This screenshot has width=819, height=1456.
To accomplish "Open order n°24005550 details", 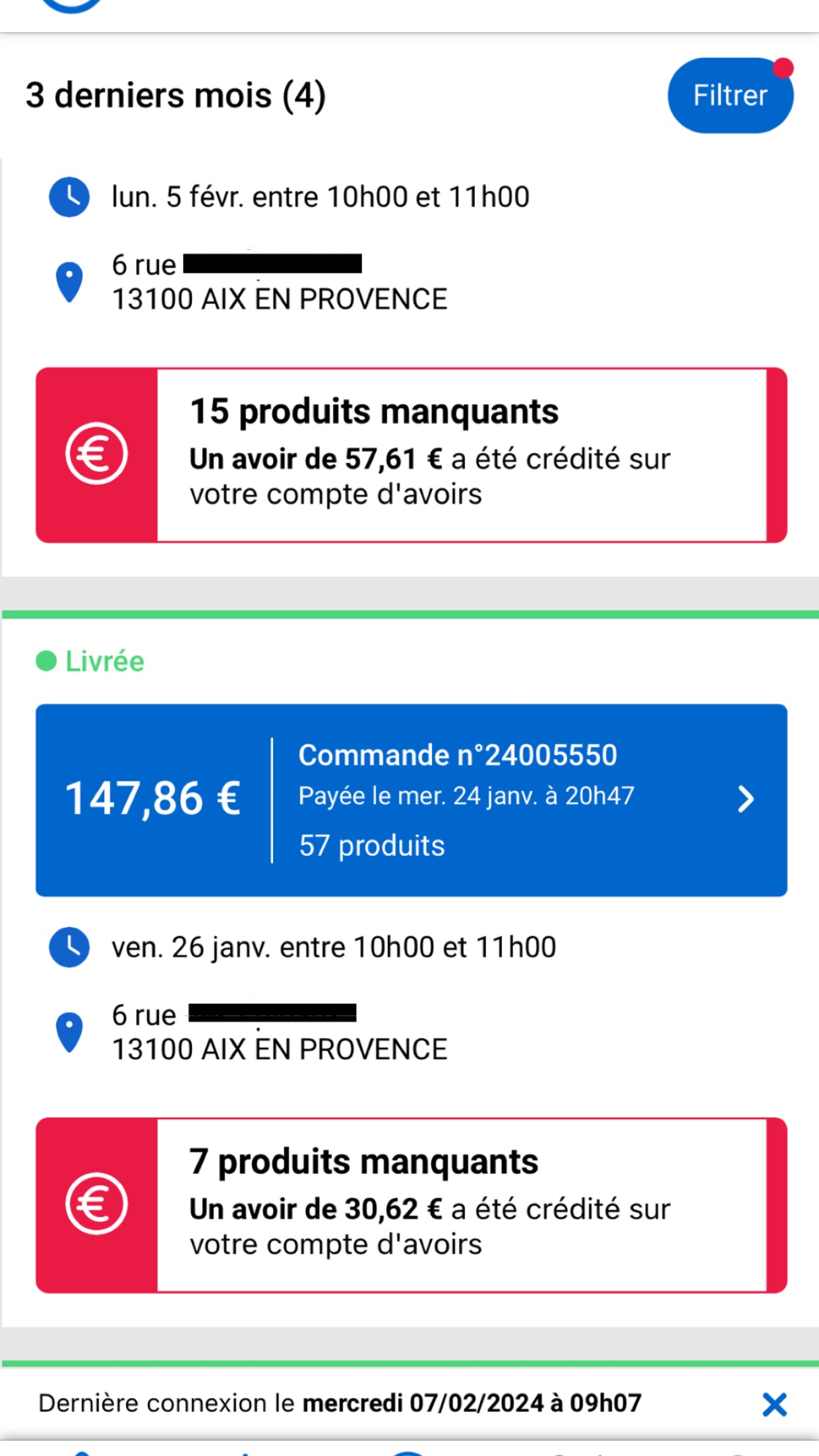I will 411,800.
